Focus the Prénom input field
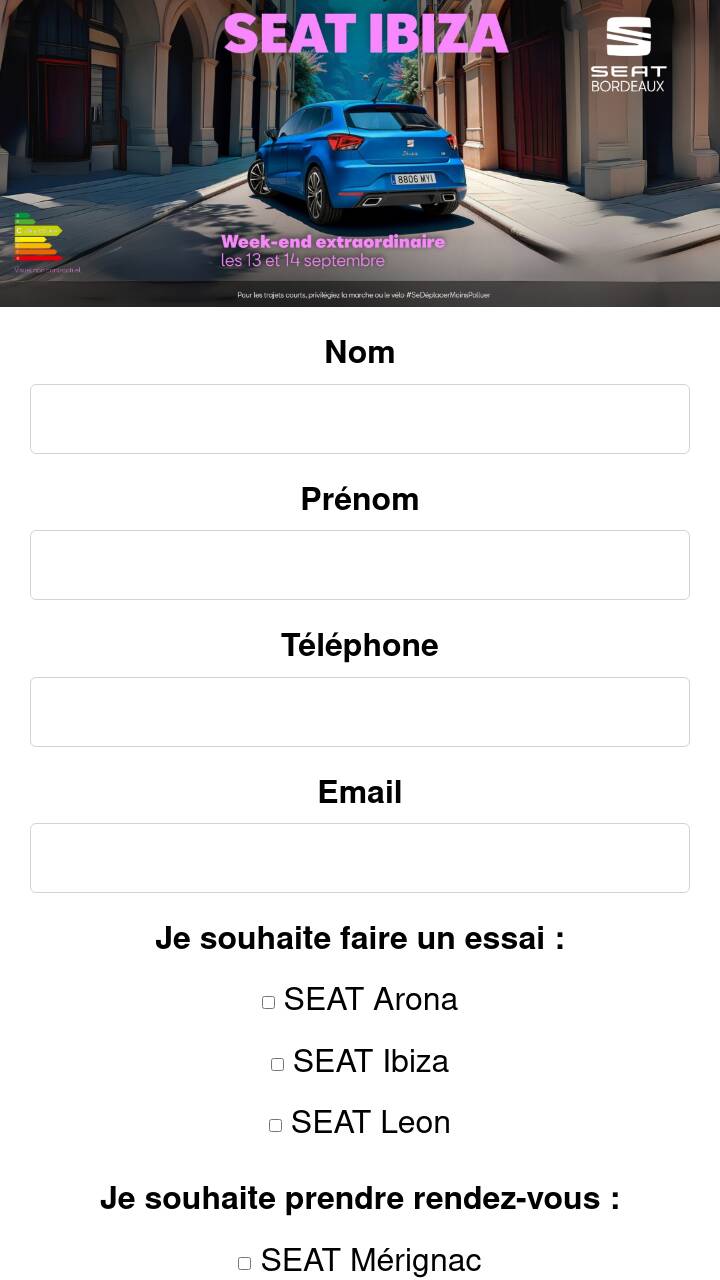720x1280 pixels. tap(360, 565)
